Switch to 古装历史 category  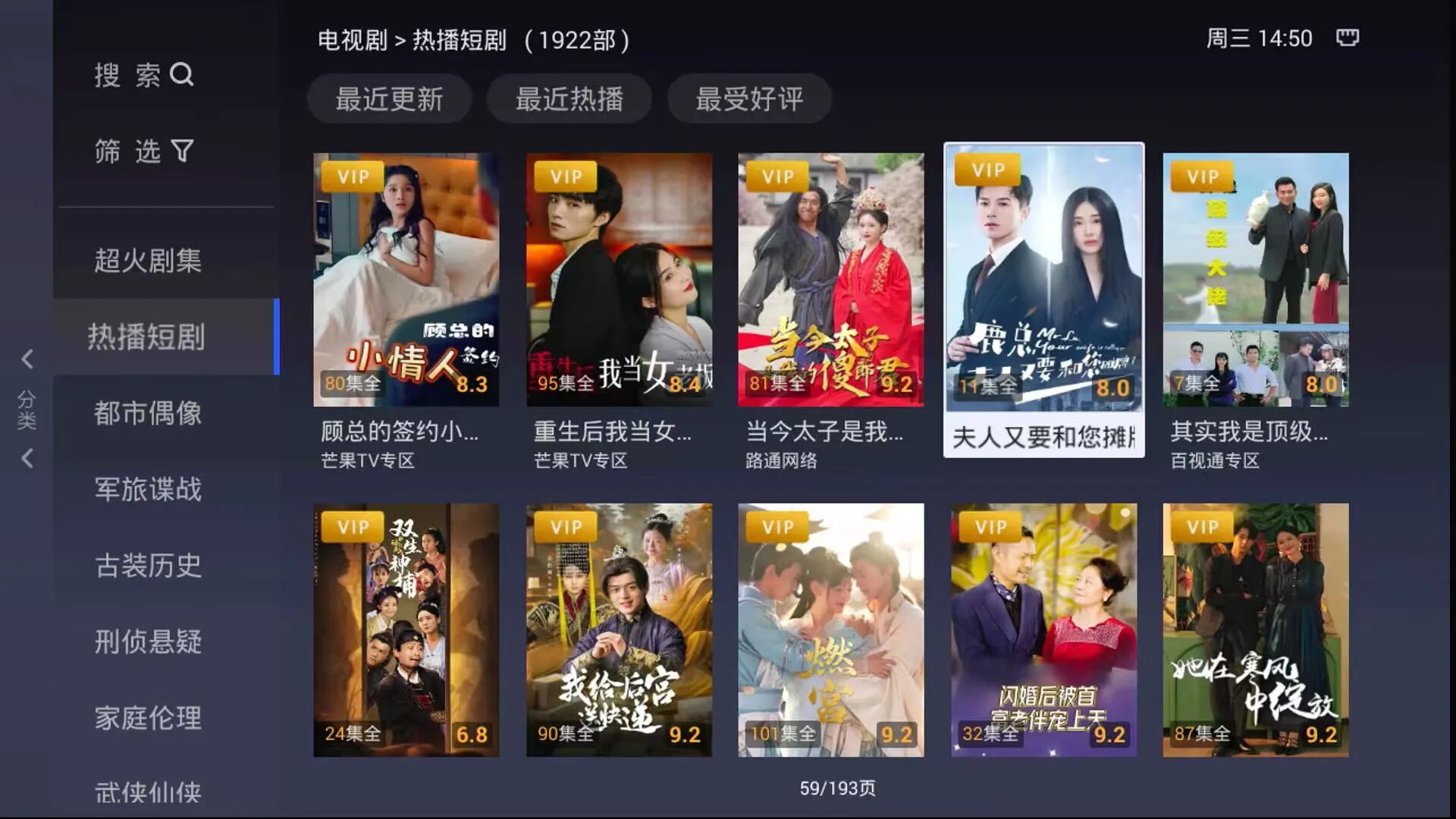pyautogui.click(x=148, y=566)
